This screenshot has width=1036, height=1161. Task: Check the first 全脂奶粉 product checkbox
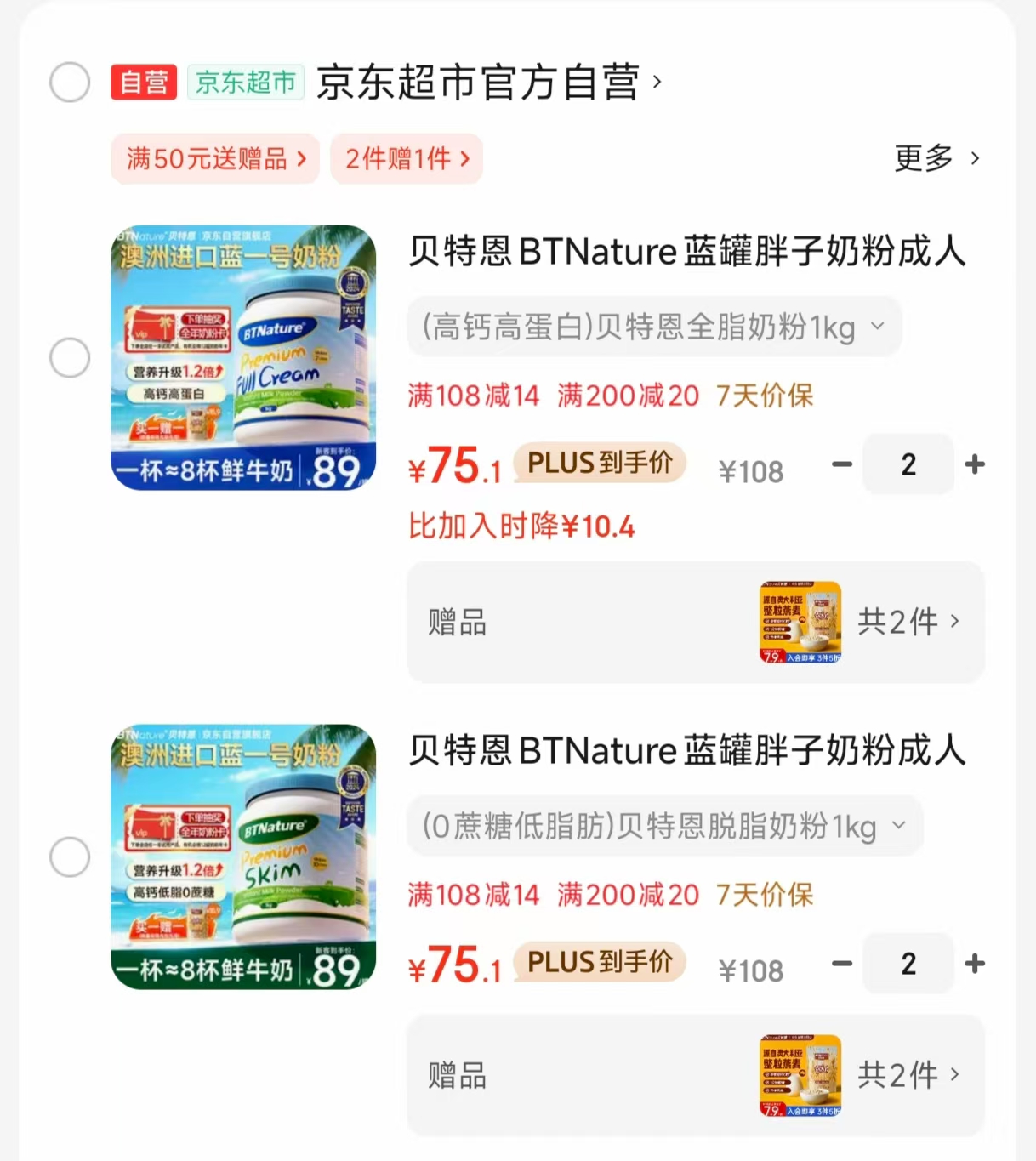point(70,357)
